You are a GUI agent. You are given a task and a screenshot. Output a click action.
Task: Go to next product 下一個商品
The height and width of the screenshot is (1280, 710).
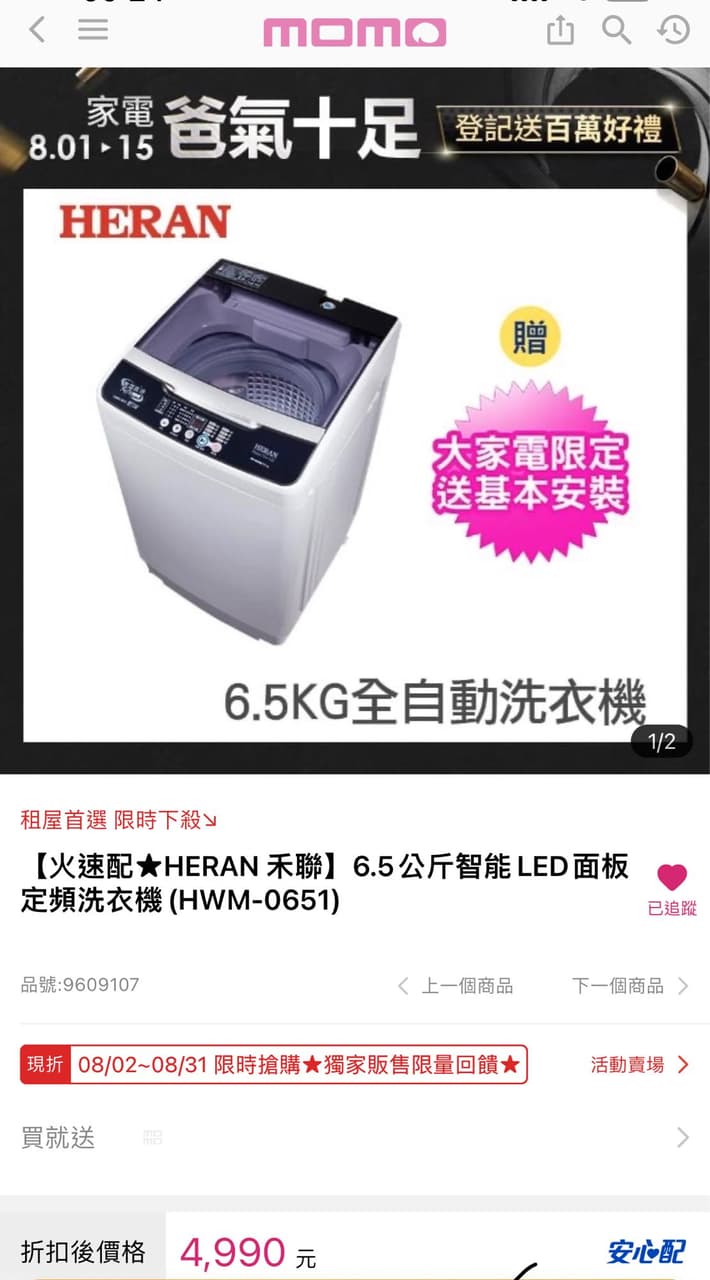pos(630,986)
